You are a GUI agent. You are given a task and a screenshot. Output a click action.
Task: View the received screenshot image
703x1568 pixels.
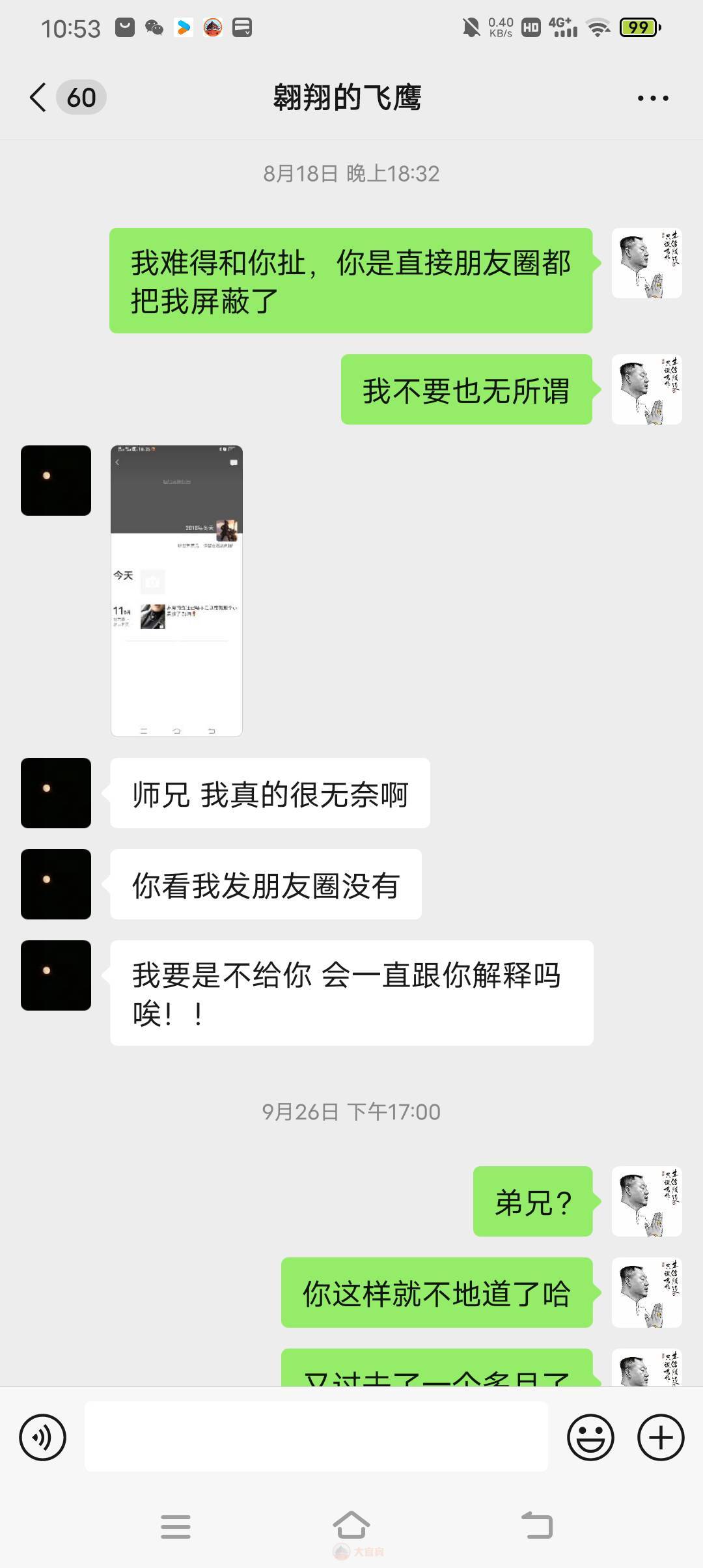coord(176,591)
